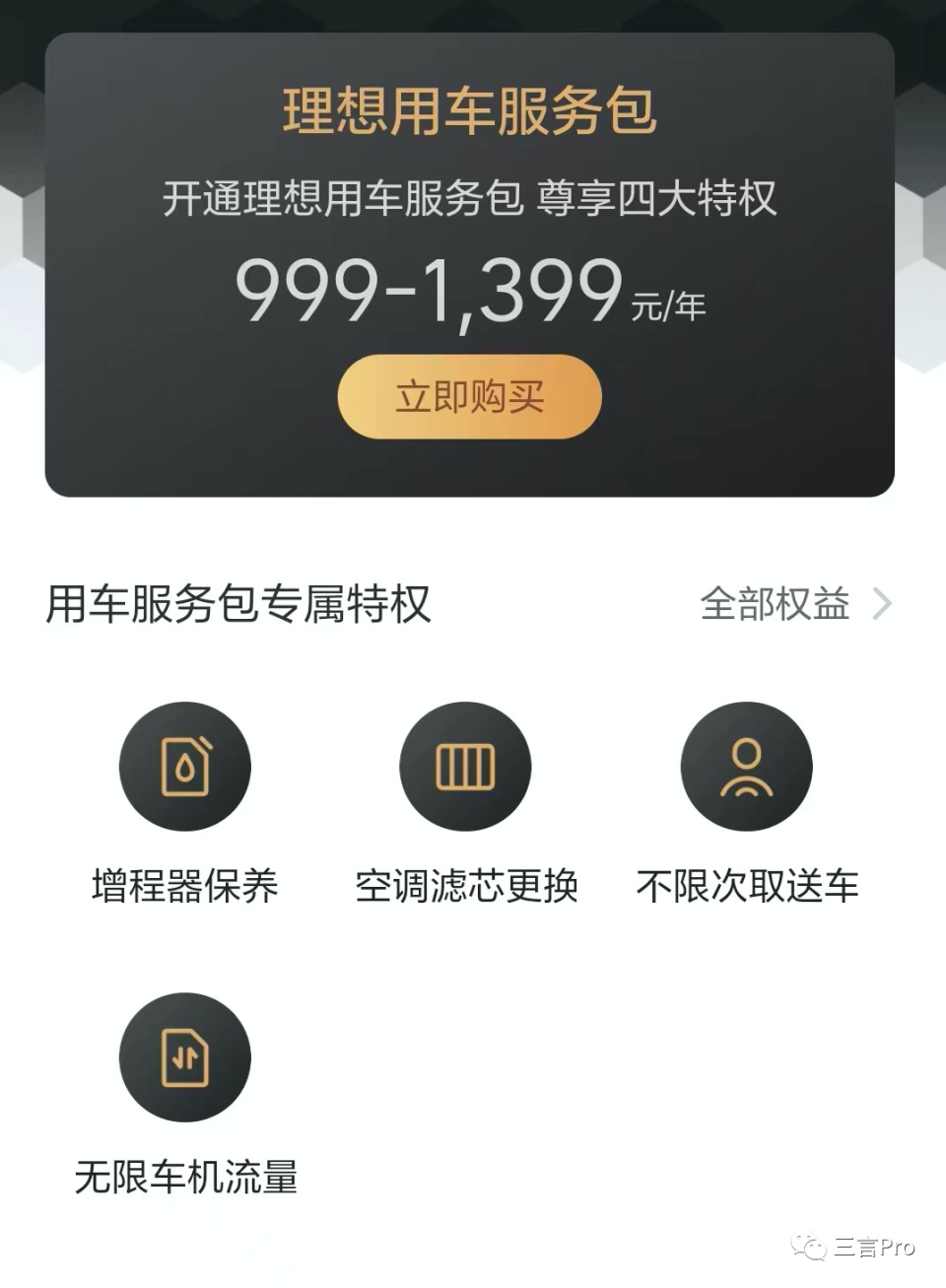The height and width of the screenshot is (1288, 946).
Task: Tap the 增程器保养 text label
Action: click(185, 886)
